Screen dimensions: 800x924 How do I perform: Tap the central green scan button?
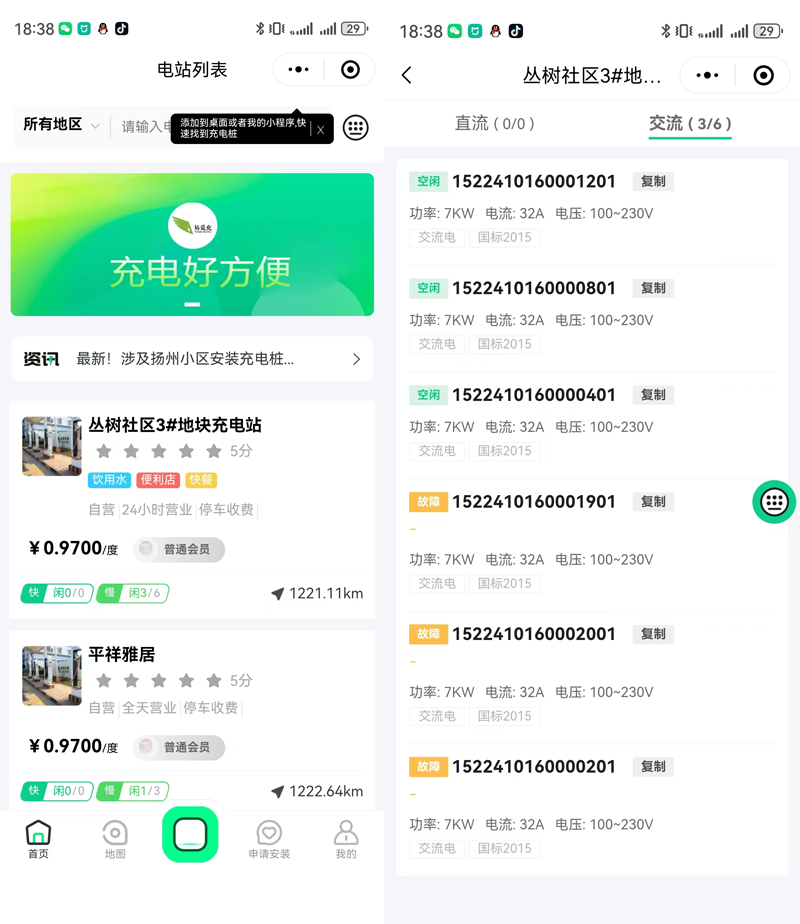pos(190,834)
